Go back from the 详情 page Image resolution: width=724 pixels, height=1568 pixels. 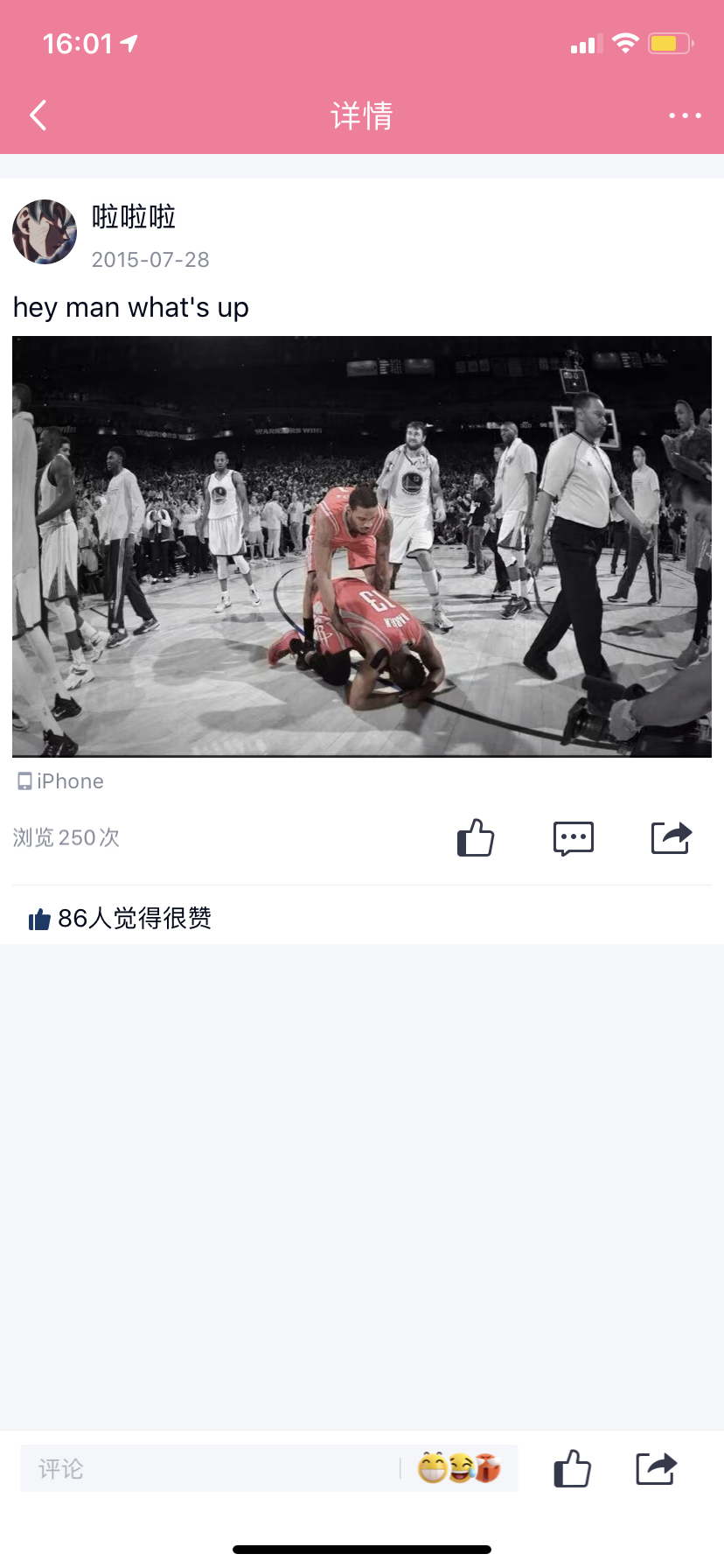38,115
